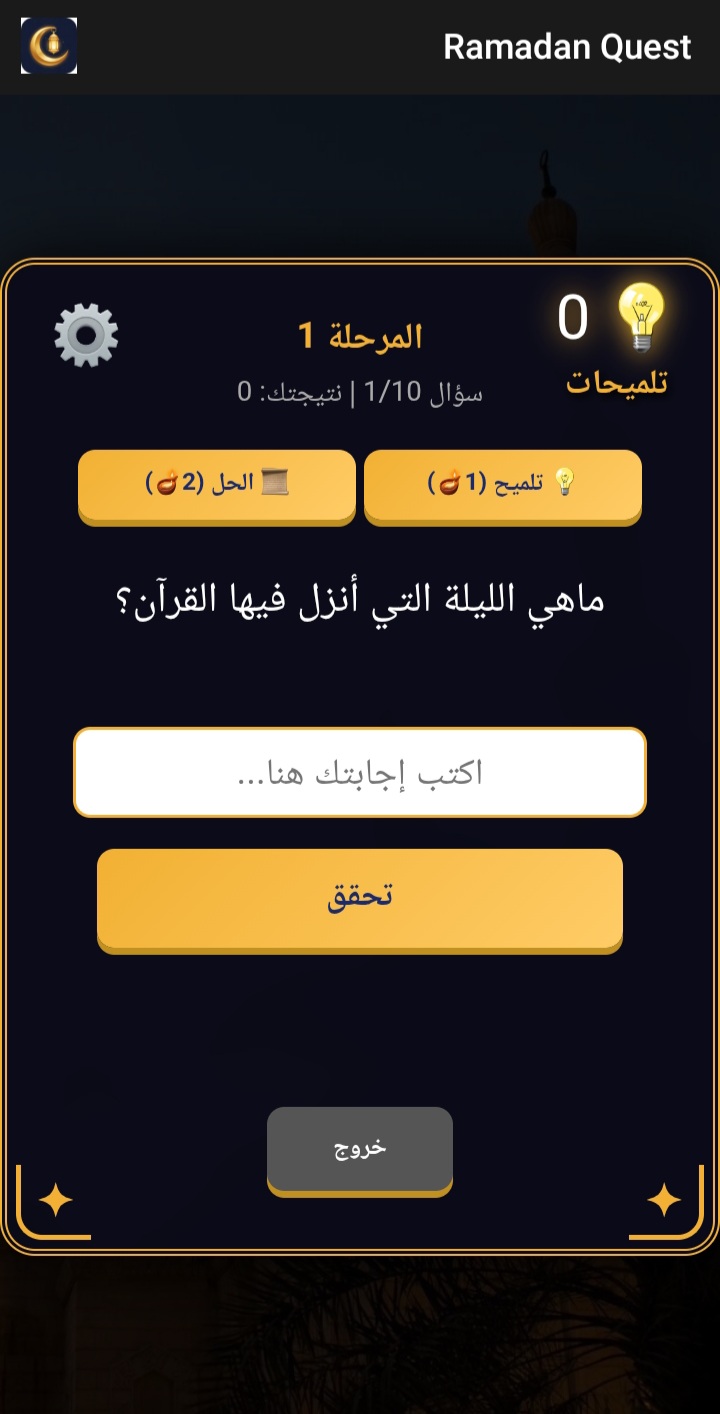Image resolution: width=720 pixels, height=1414 pixels.
Task: Open the settings gear icon
Action: (x=86, y=335)
